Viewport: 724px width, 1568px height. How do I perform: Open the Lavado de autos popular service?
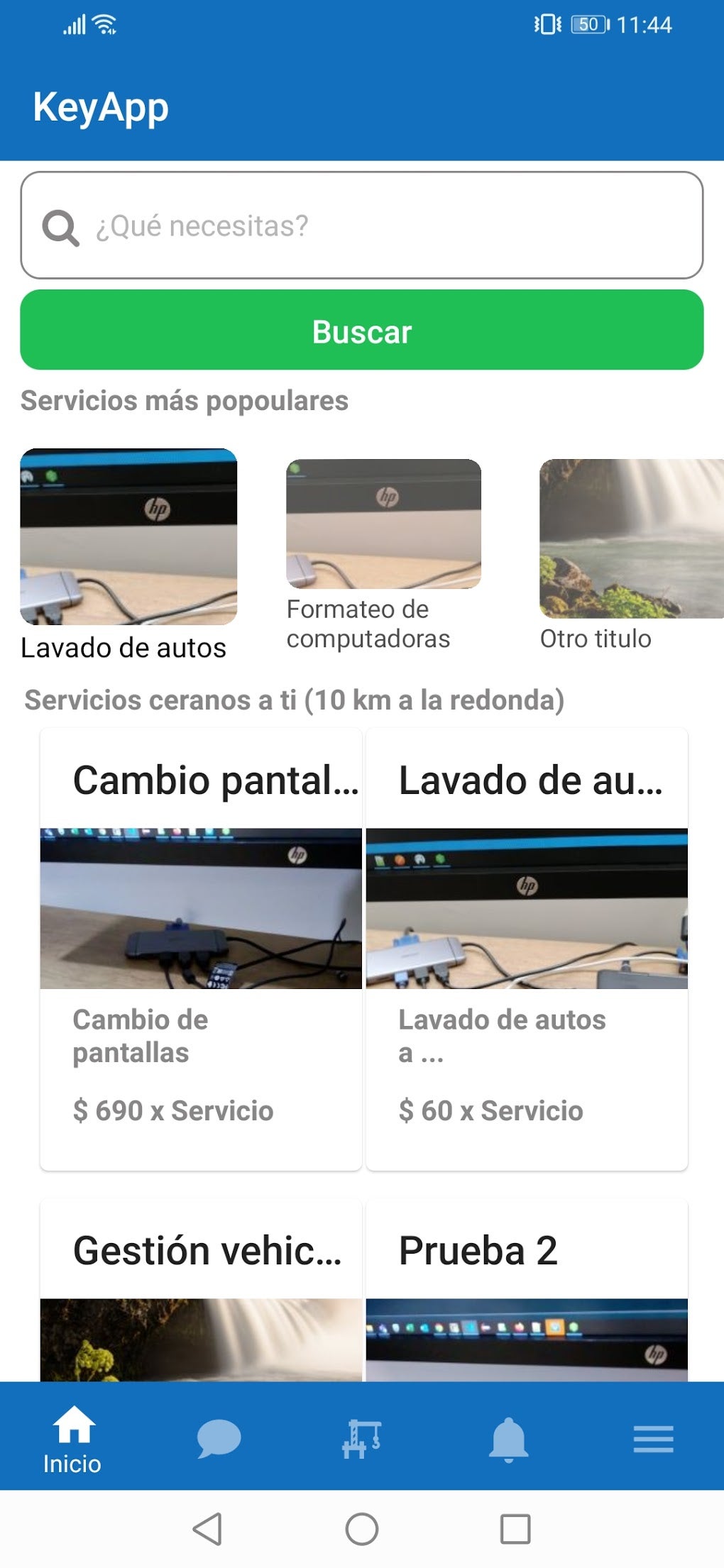(128, 555)
